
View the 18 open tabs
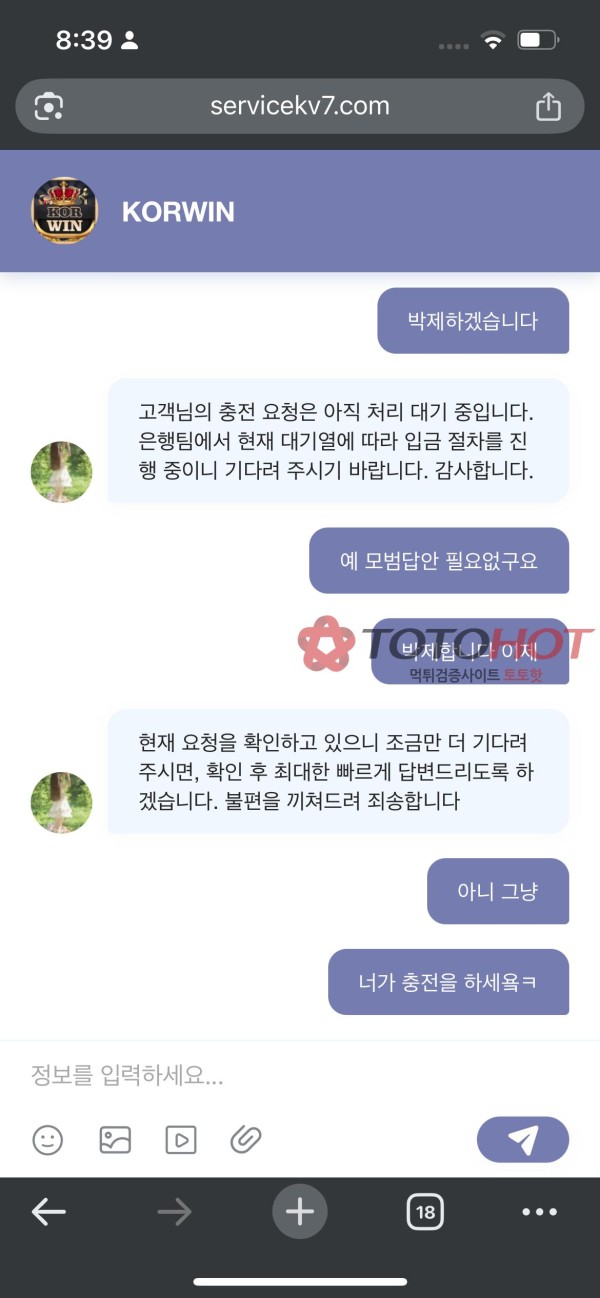pyautogui.click(x=425, y=1212)
